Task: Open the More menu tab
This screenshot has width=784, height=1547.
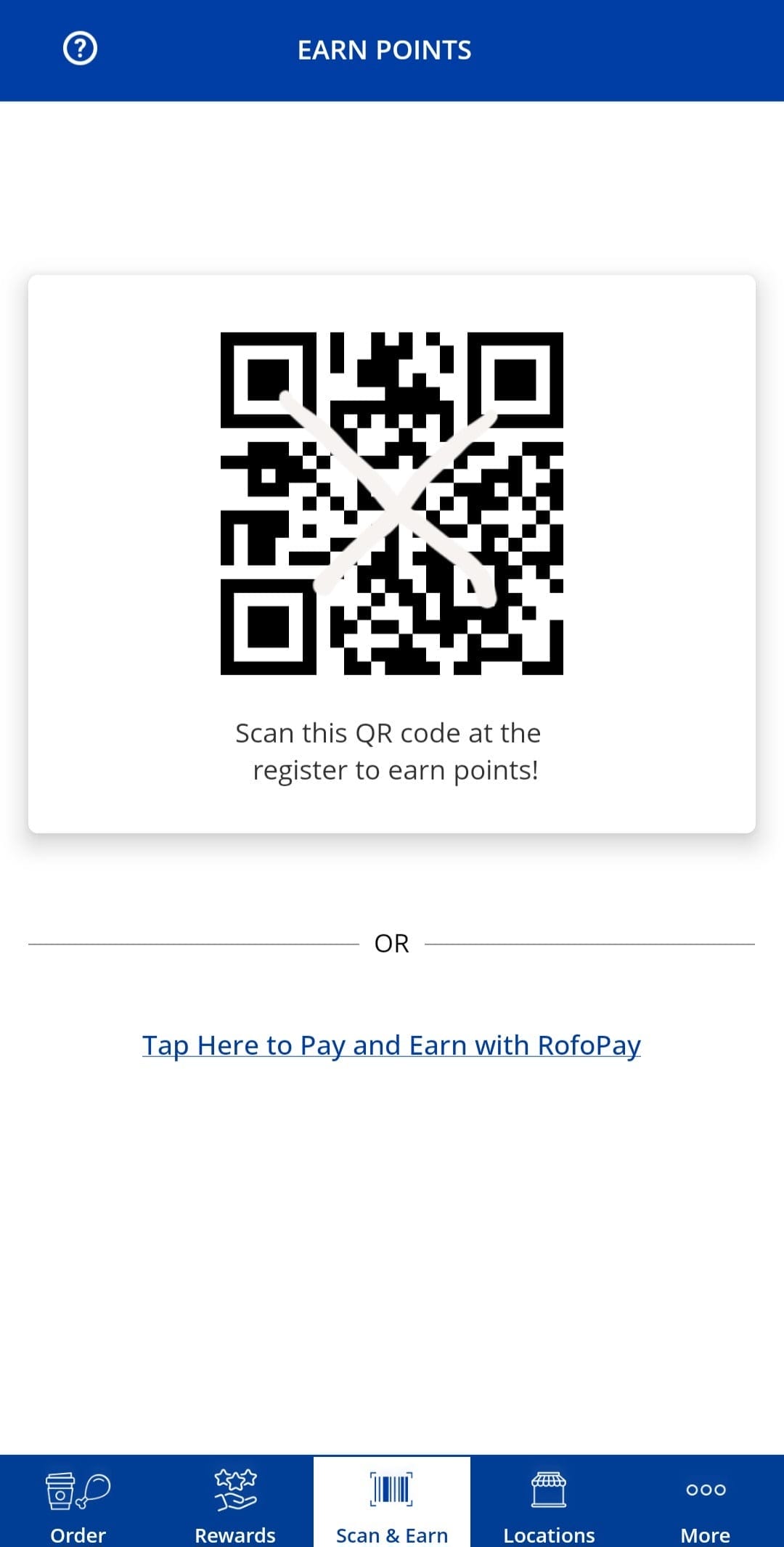Action: point(706,1501)
